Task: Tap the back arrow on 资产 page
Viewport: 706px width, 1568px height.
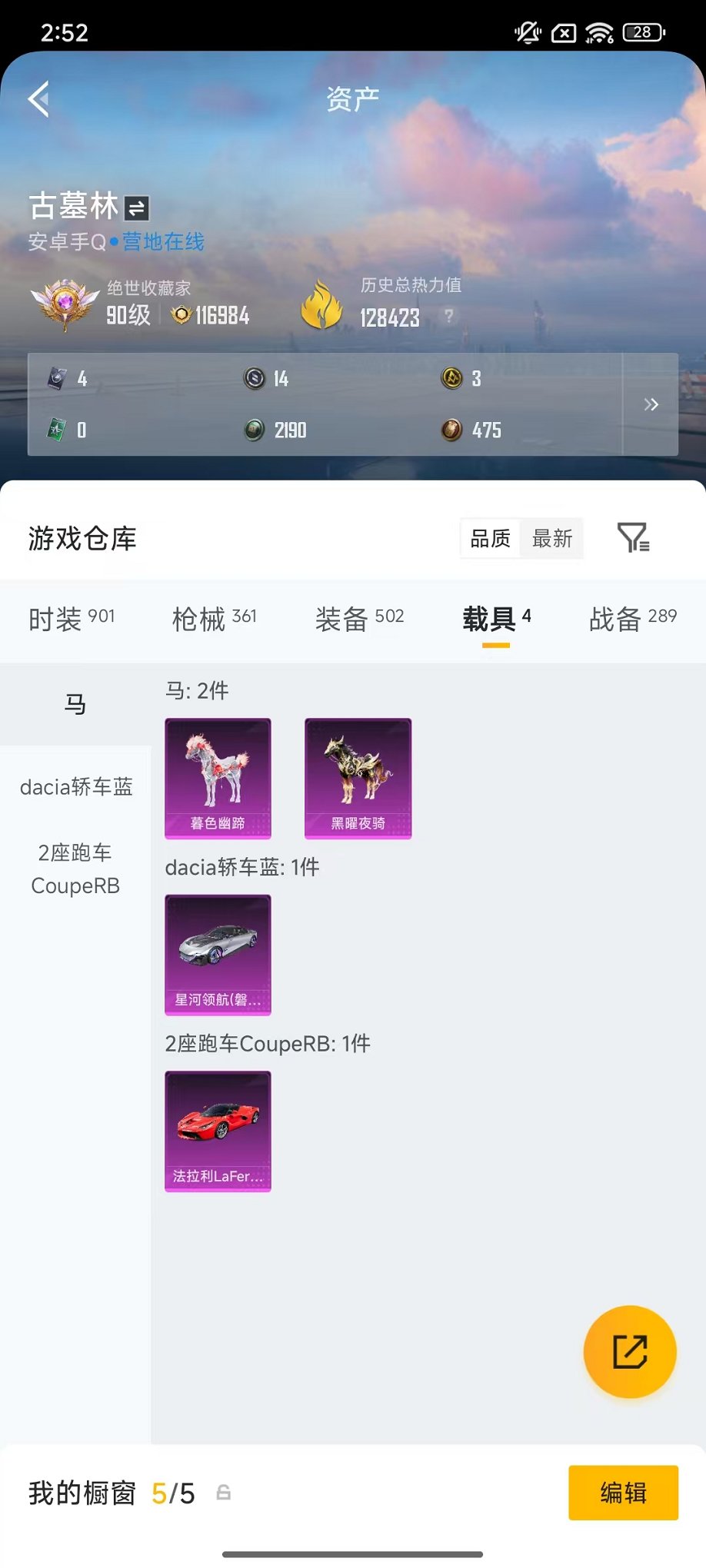Action: [38, 100]
